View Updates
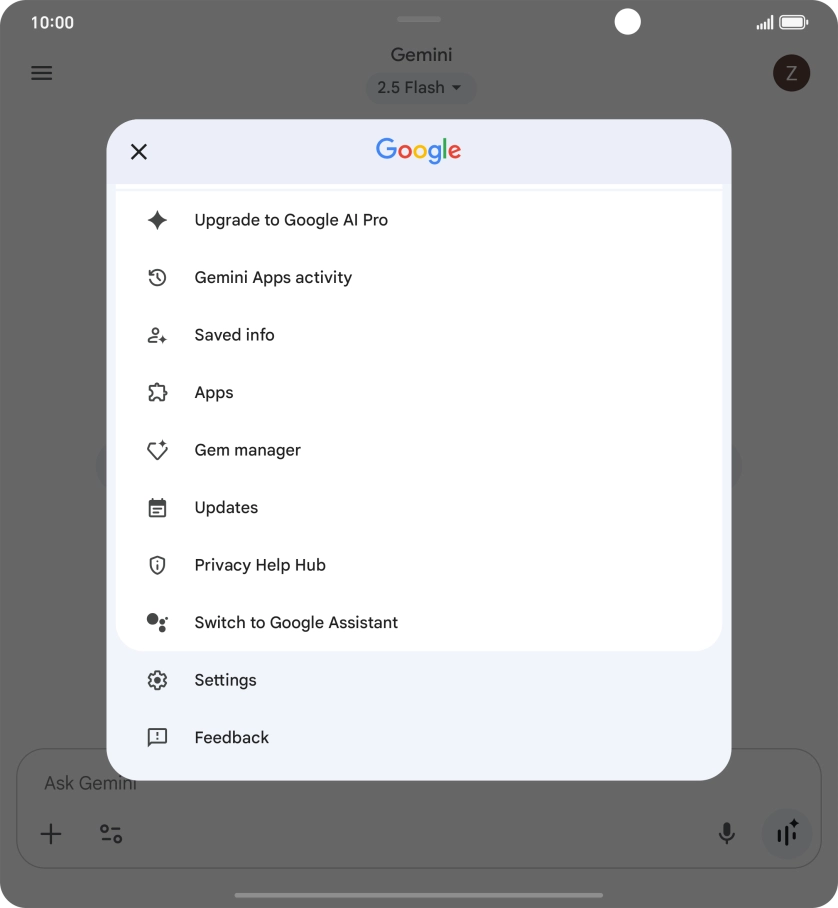This screenshot has height=908, width=838. (226, 508)
